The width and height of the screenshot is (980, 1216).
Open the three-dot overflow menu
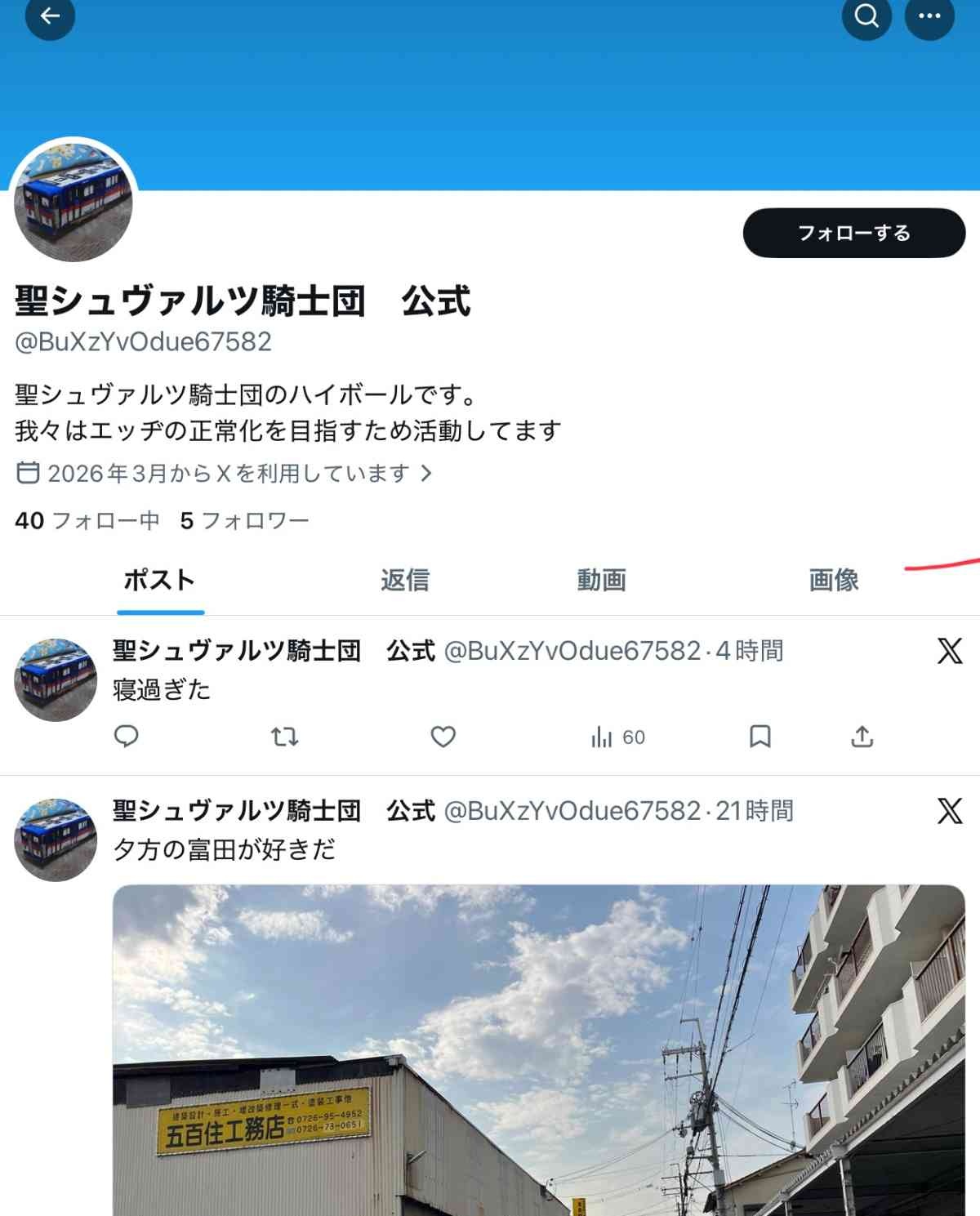coord(929,16)
